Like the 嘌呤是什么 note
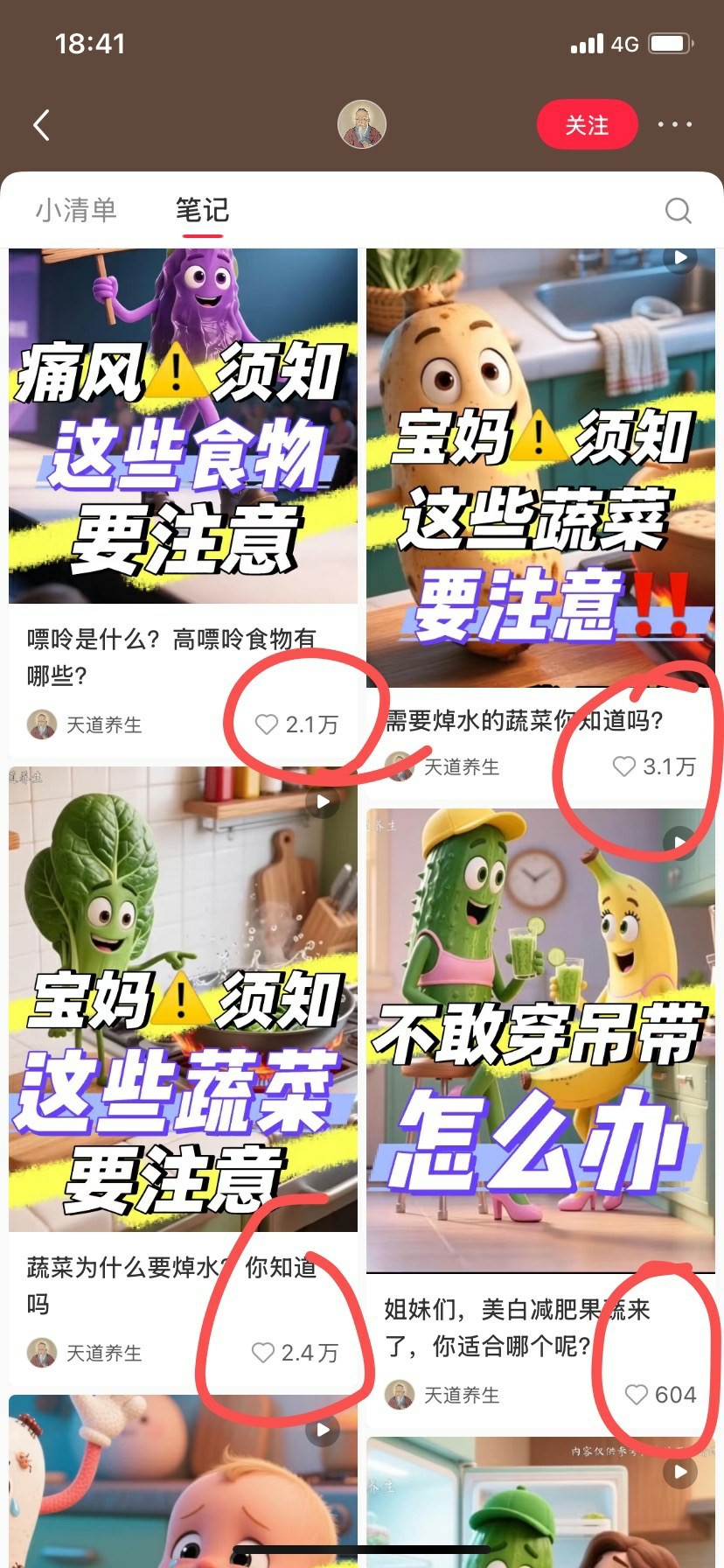724x1568 pixels. (x=266, y=724)
